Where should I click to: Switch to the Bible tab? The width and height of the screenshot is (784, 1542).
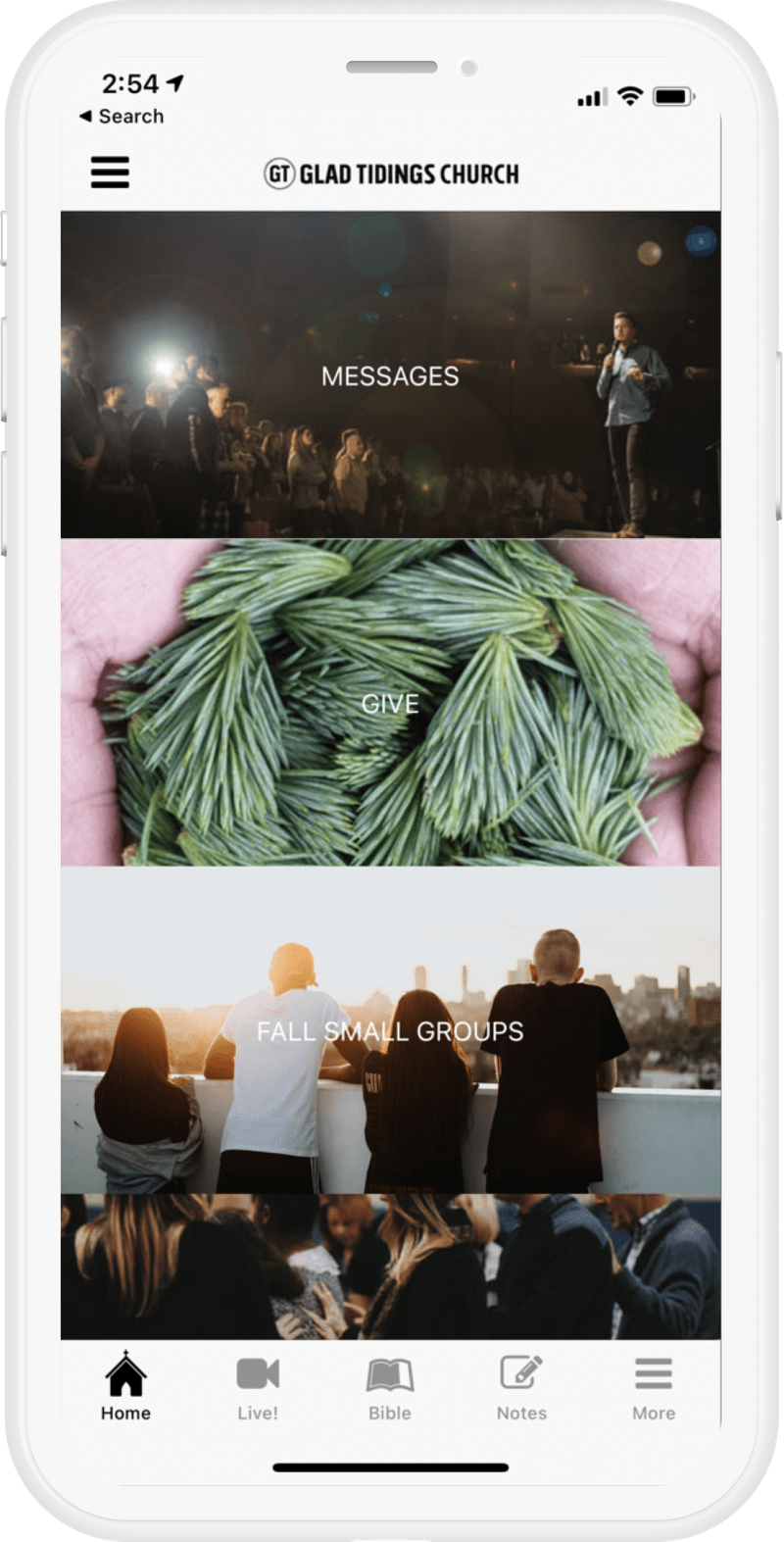click(390, 1386)
